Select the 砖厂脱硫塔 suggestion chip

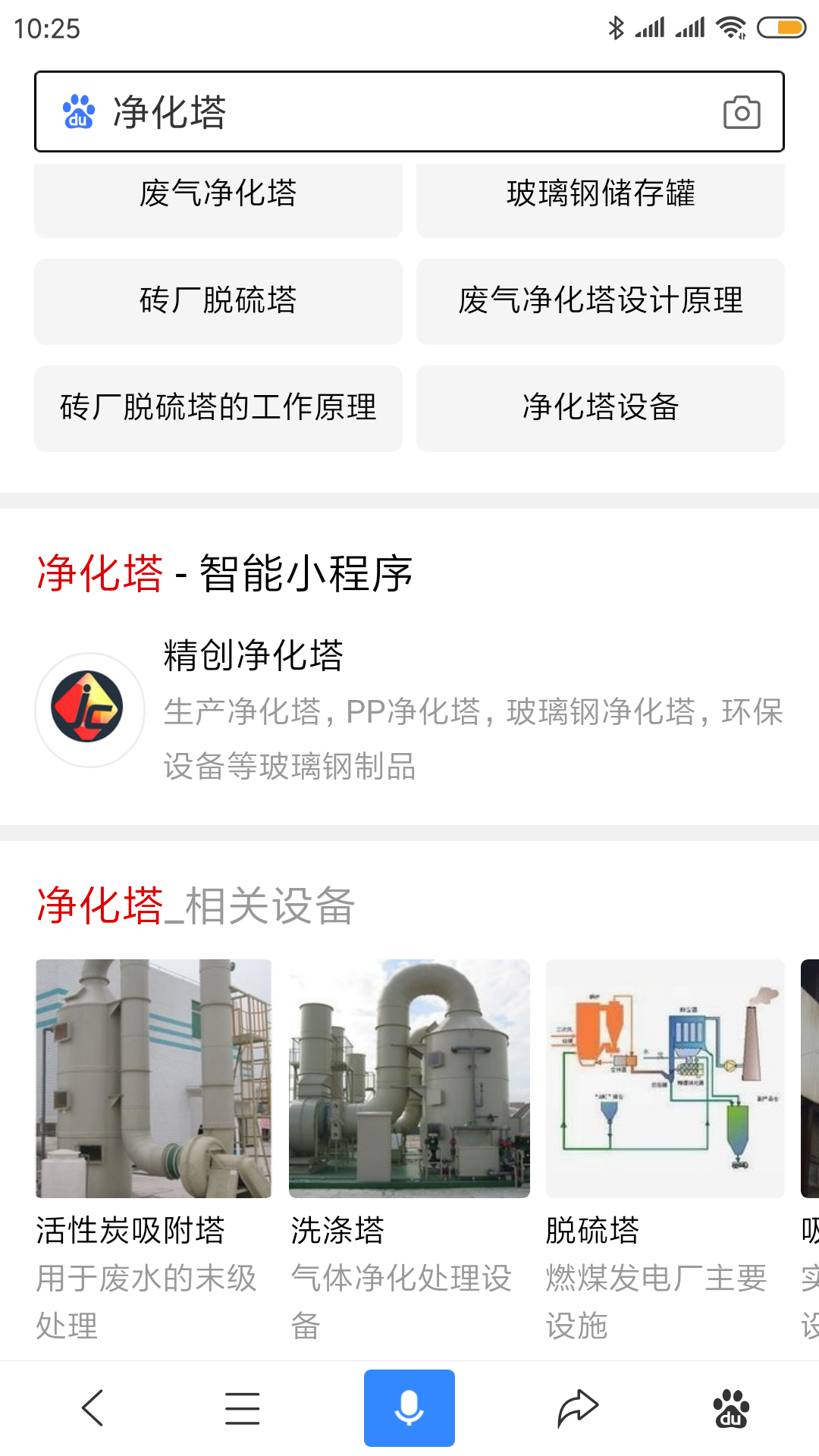point(218,301)
